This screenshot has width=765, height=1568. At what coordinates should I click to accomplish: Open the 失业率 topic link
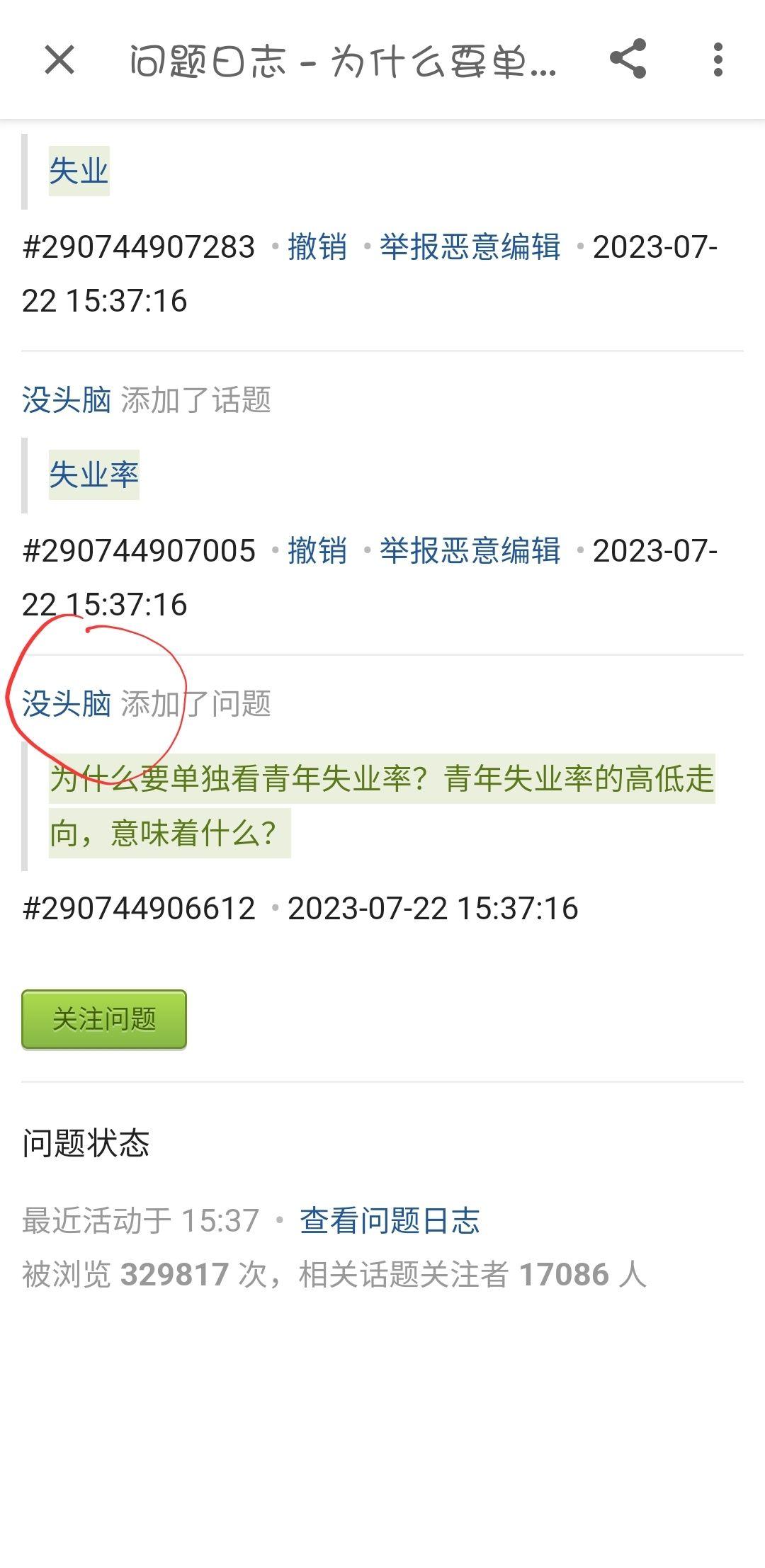pyautogui.click(x=93, y=475)
